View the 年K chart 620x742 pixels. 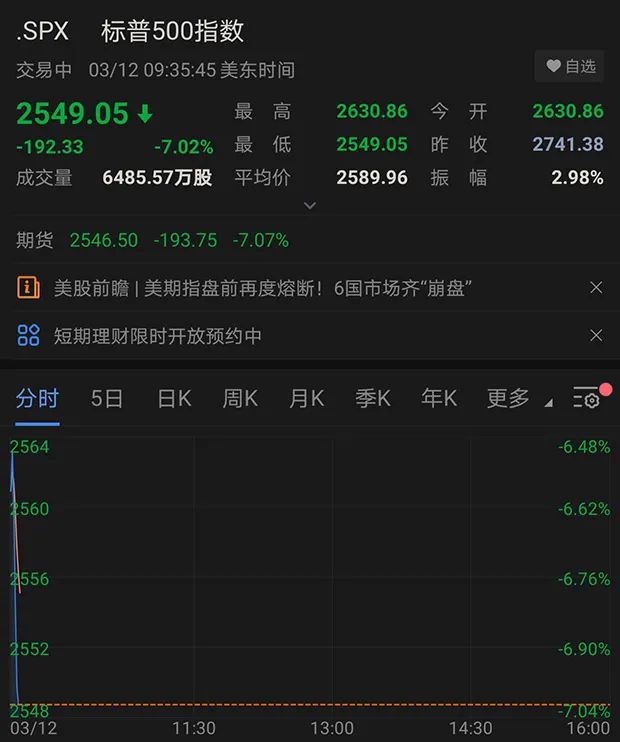tap(438, 398)
